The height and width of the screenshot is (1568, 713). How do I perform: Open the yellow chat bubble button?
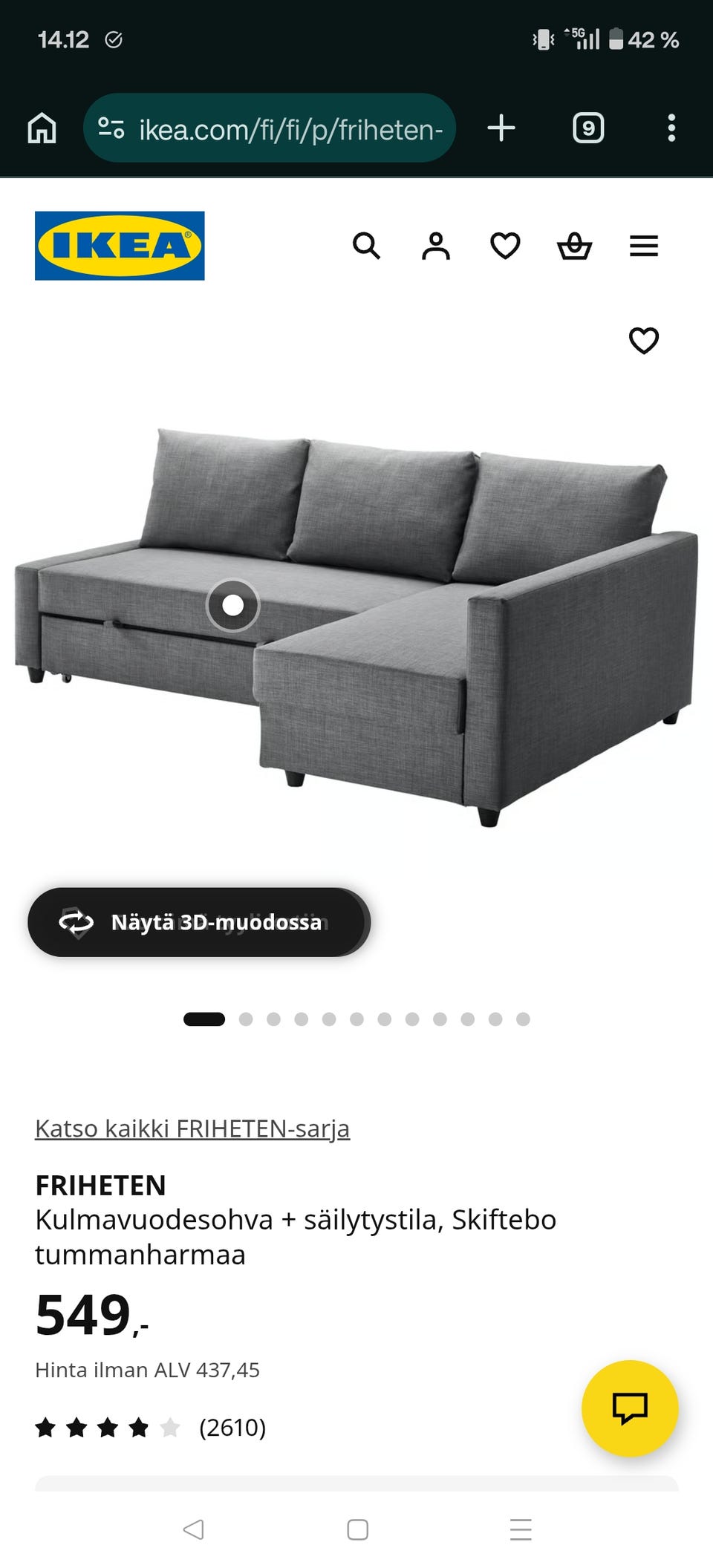coord(630,1408)
